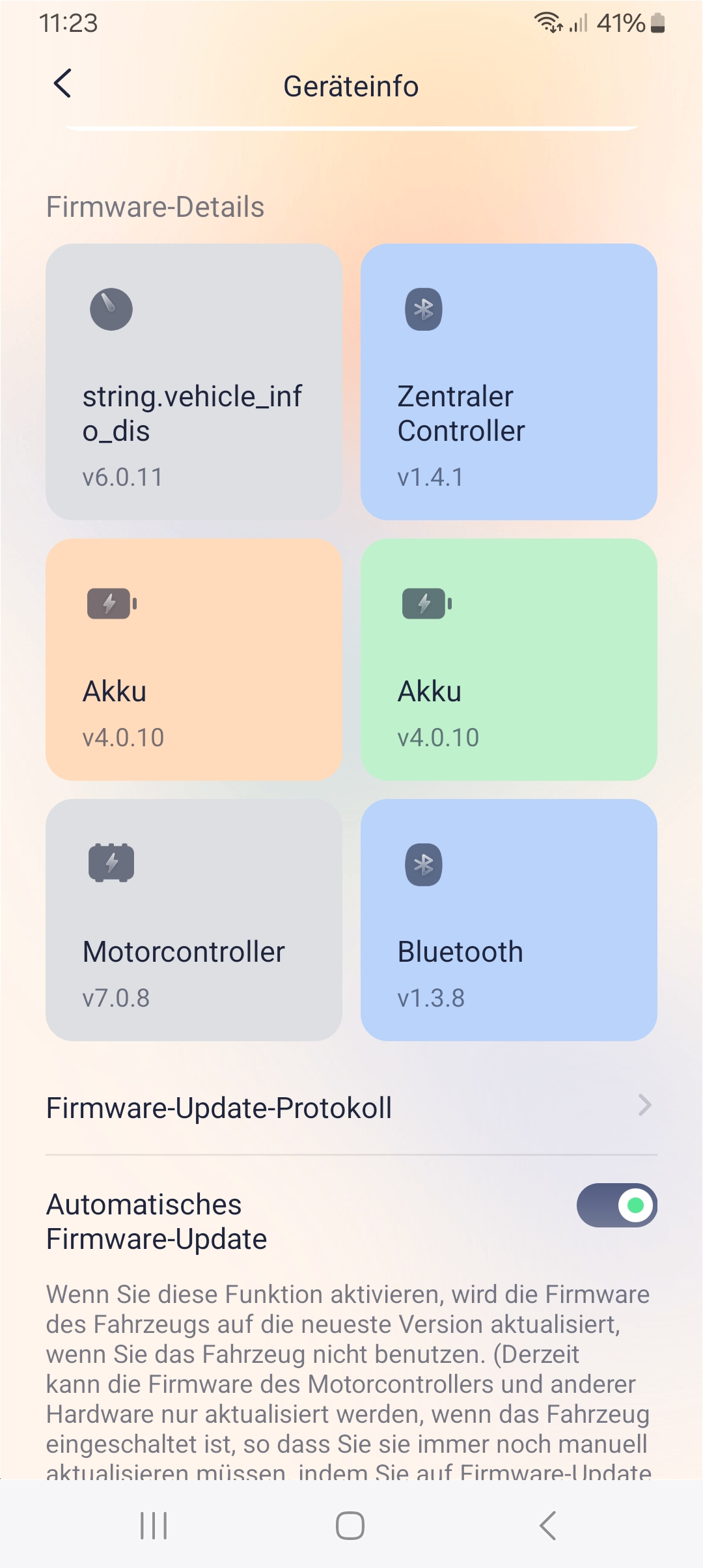
Task: Tap the system home button
Action: point(350,1526)
